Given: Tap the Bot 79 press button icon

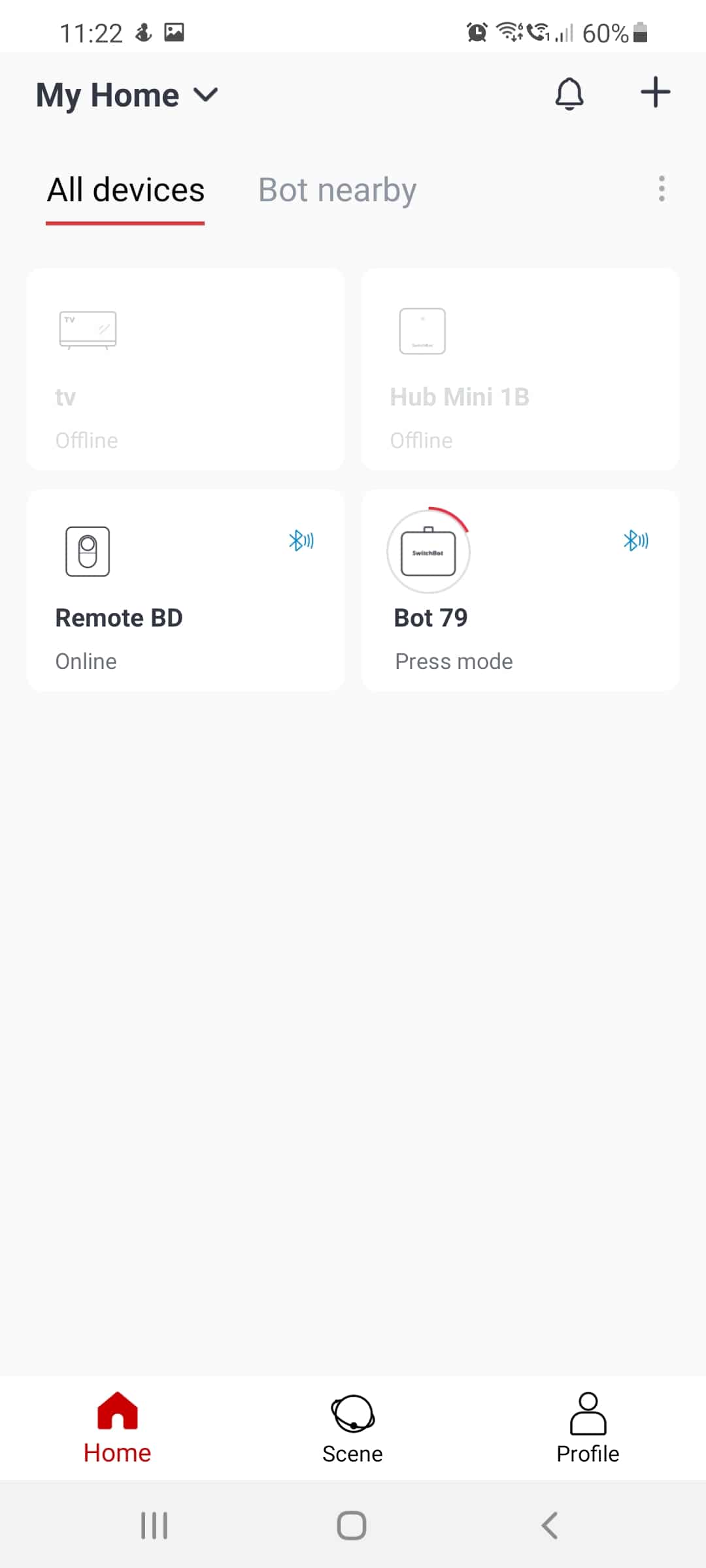Looking at the screenshot, I should point(428,551).
